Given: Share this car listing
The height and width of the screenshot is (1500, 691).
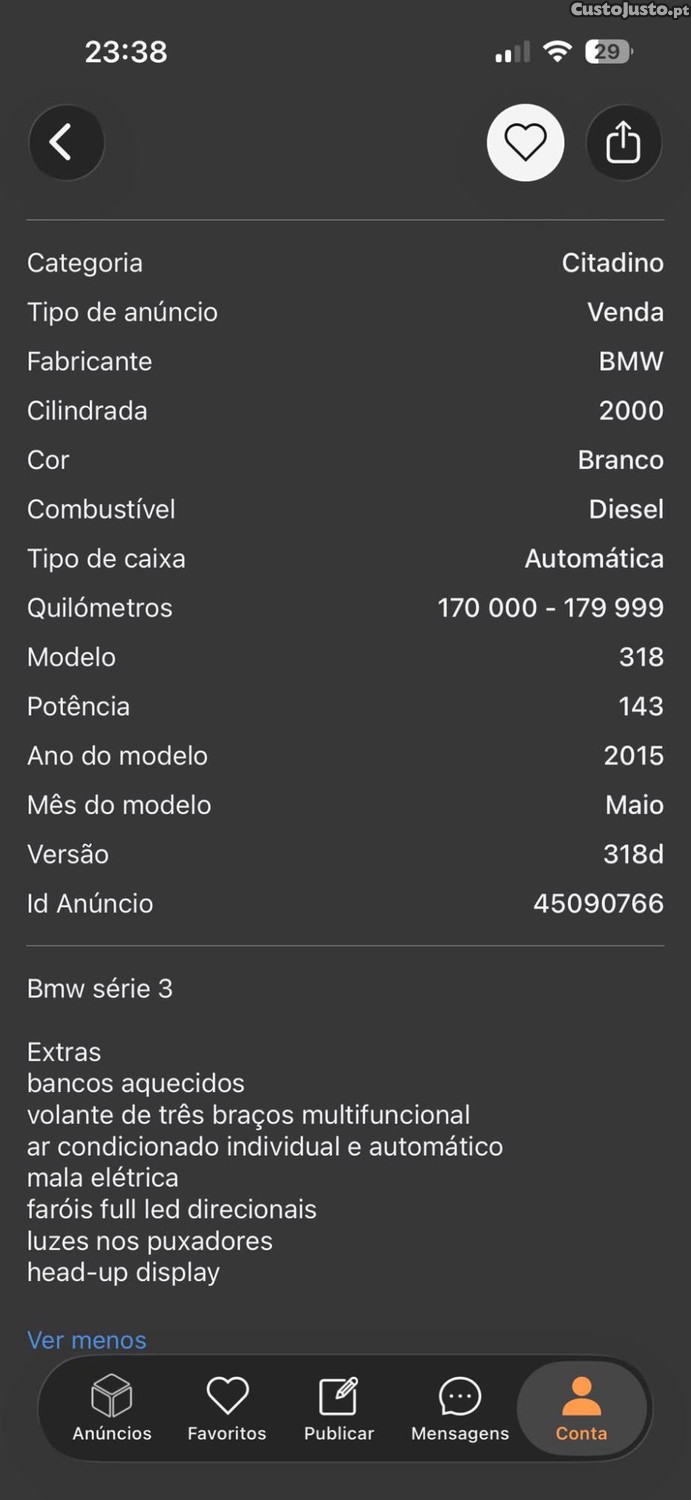Looking at the screenshot, I should click(623, 143).
